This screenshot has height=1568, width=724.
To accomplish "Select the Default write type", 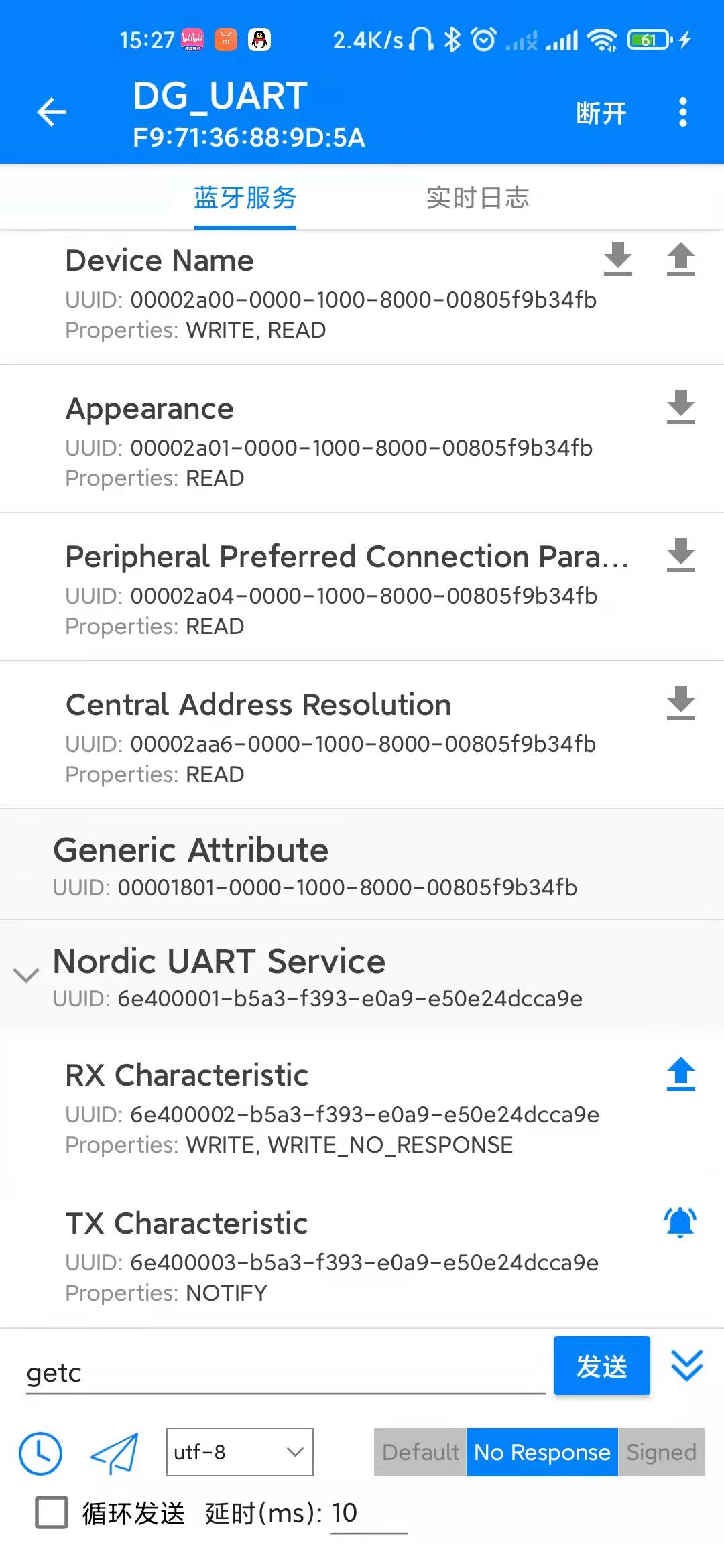I will pos(420,1452).
